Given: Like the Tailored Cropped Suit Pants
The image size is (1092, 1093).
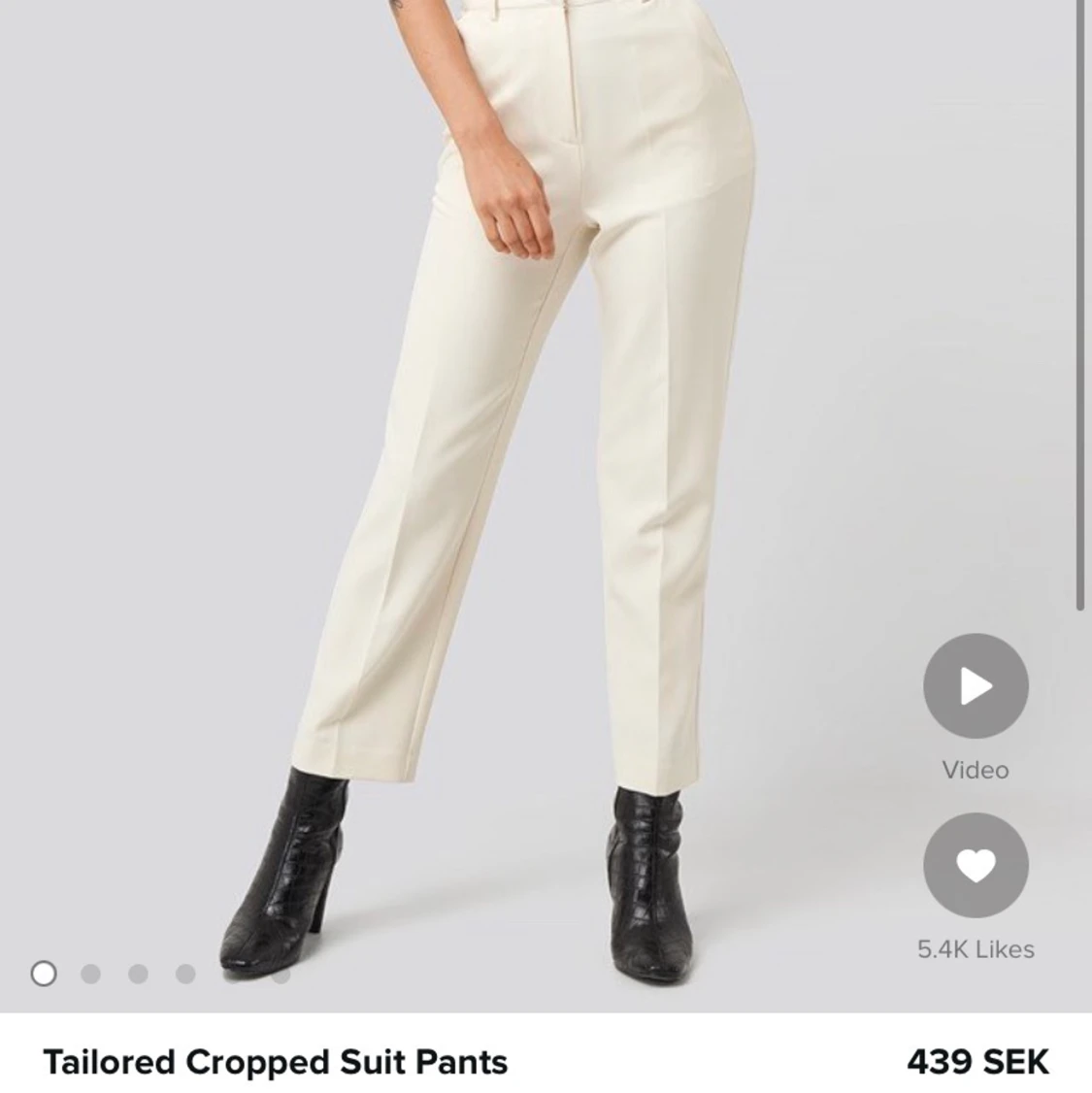Looking at the screenshot, I should coord(976,865).
